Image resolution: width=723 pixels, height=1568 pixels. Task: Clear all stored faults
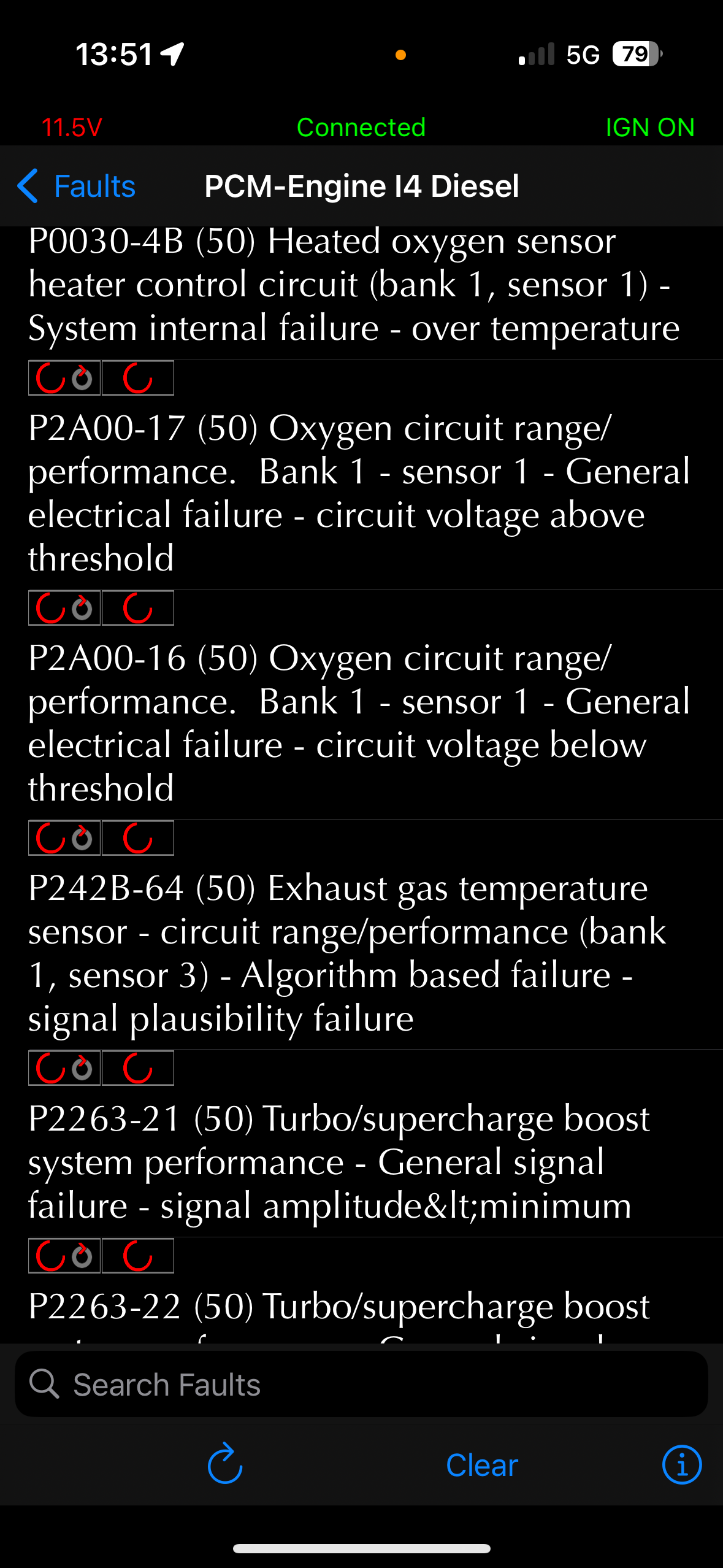[482, 1465]
